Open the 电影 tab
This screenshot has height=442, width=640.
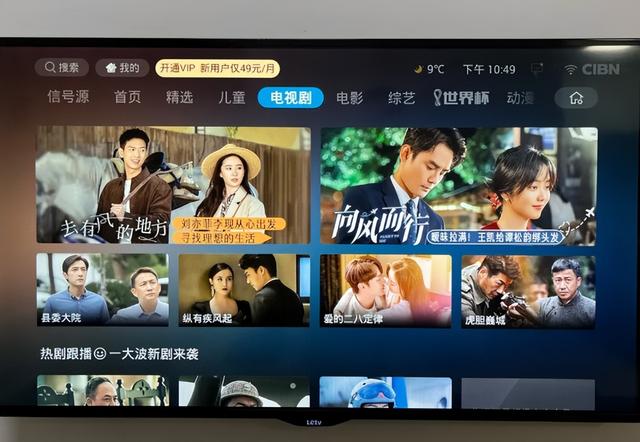click(x=349, y=98)
